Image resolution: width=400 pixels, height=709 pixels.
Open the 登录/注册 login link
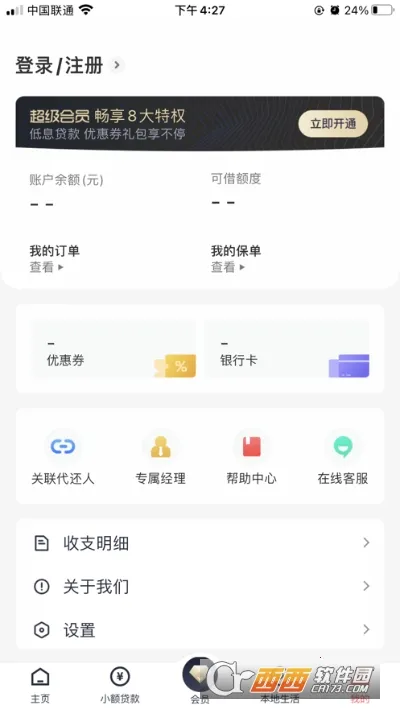tap(70, 66)
